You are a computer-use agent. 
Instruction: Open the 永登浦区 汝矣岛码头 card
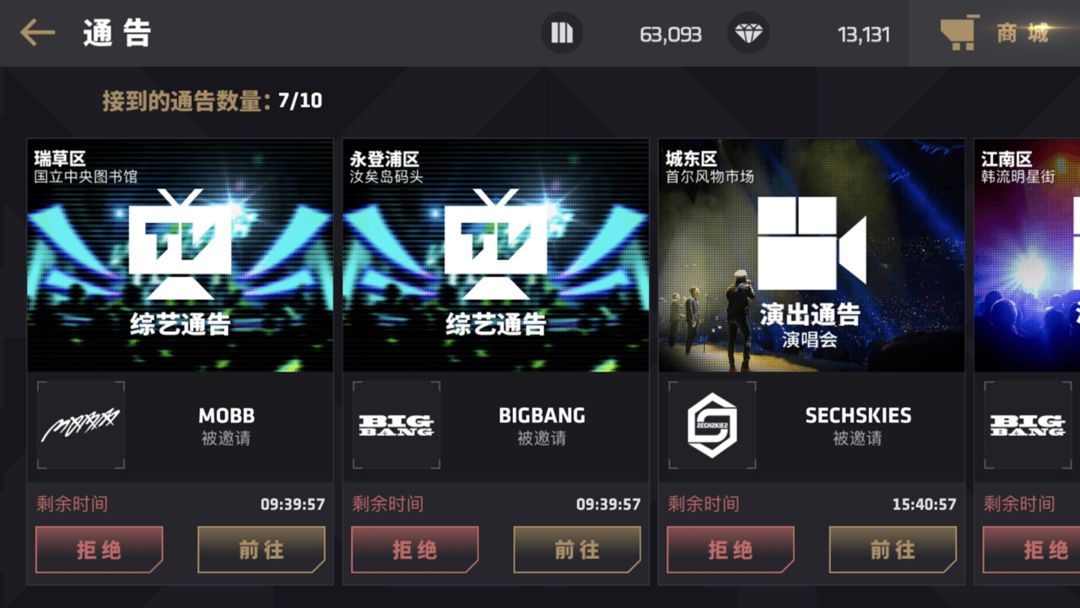point(496,256)
